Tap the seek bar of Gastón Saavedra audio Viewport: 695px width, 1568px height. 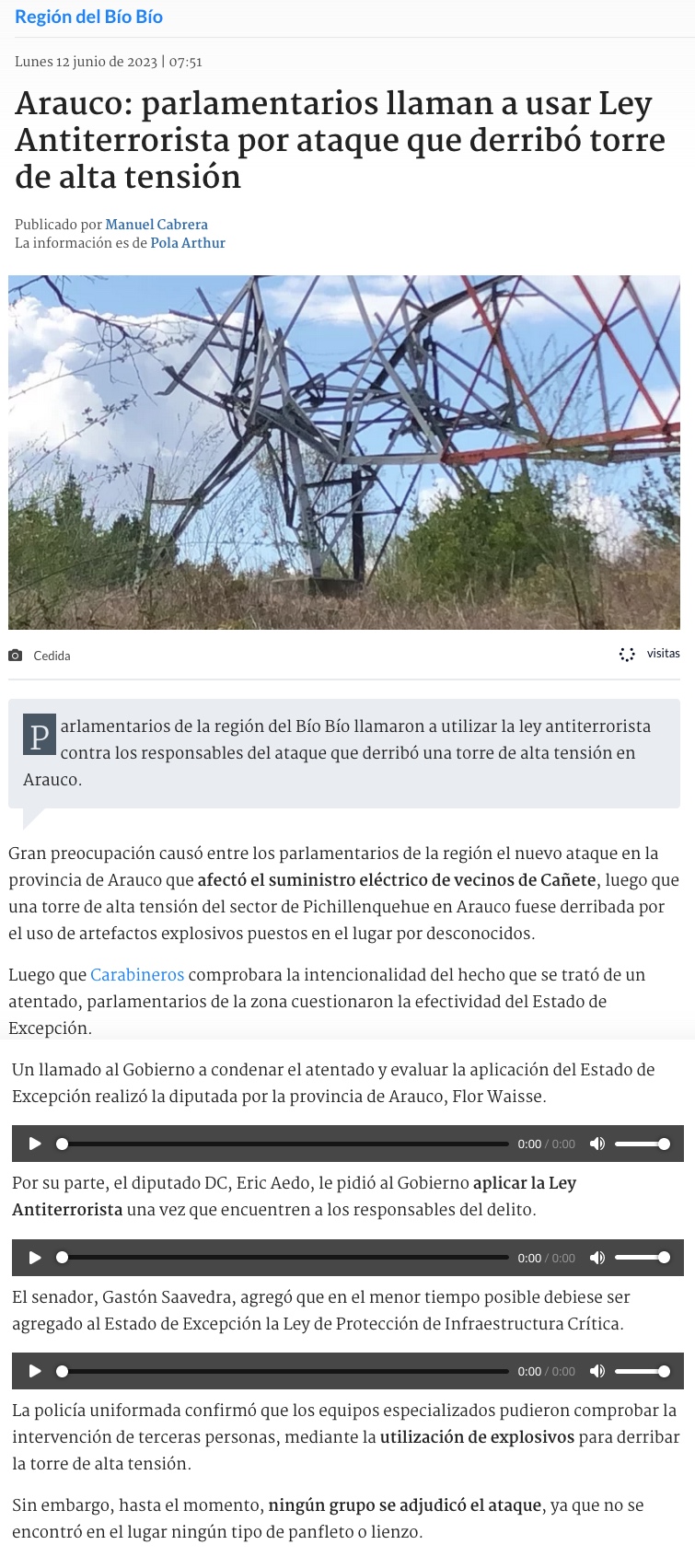click(284, 1371)
